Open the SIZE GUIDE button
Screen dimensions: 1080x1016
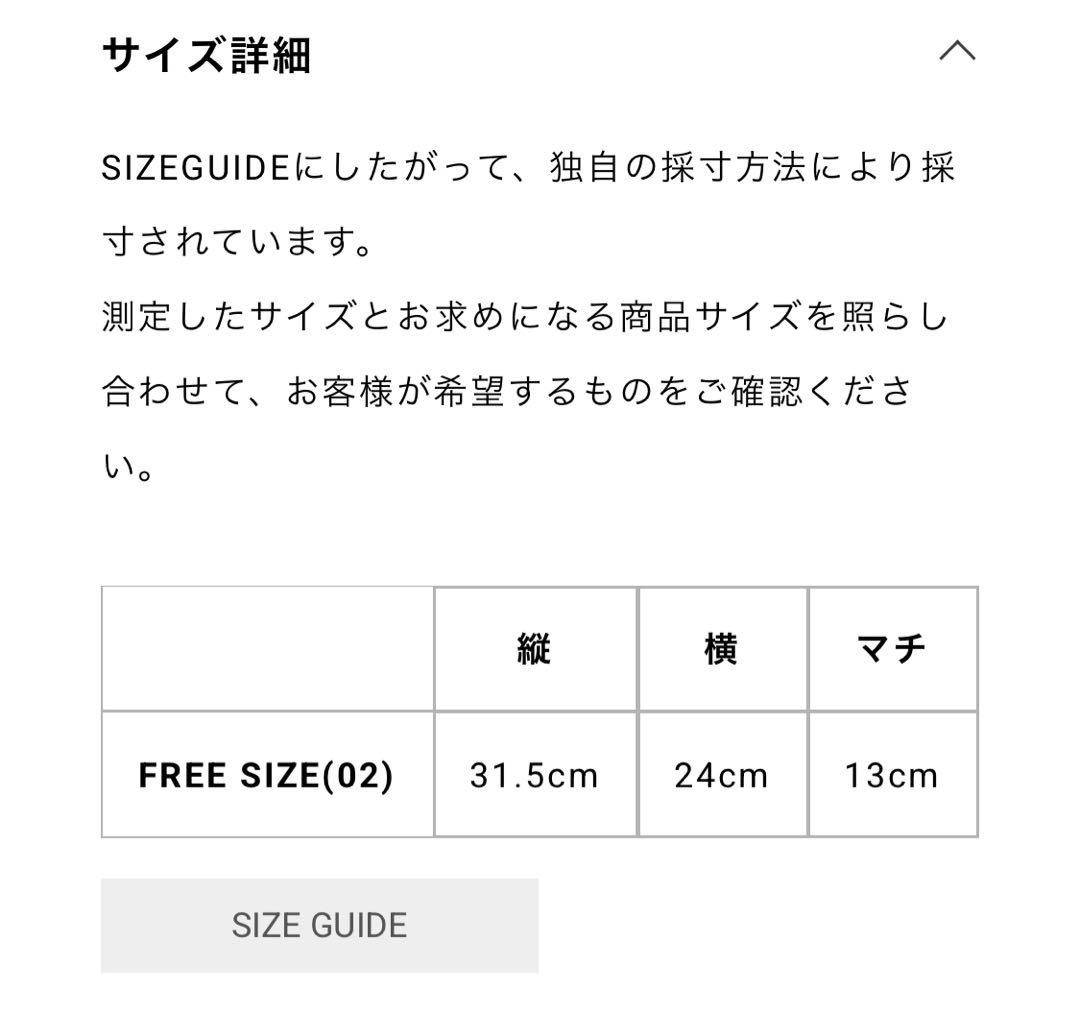(x=319, y=925)
